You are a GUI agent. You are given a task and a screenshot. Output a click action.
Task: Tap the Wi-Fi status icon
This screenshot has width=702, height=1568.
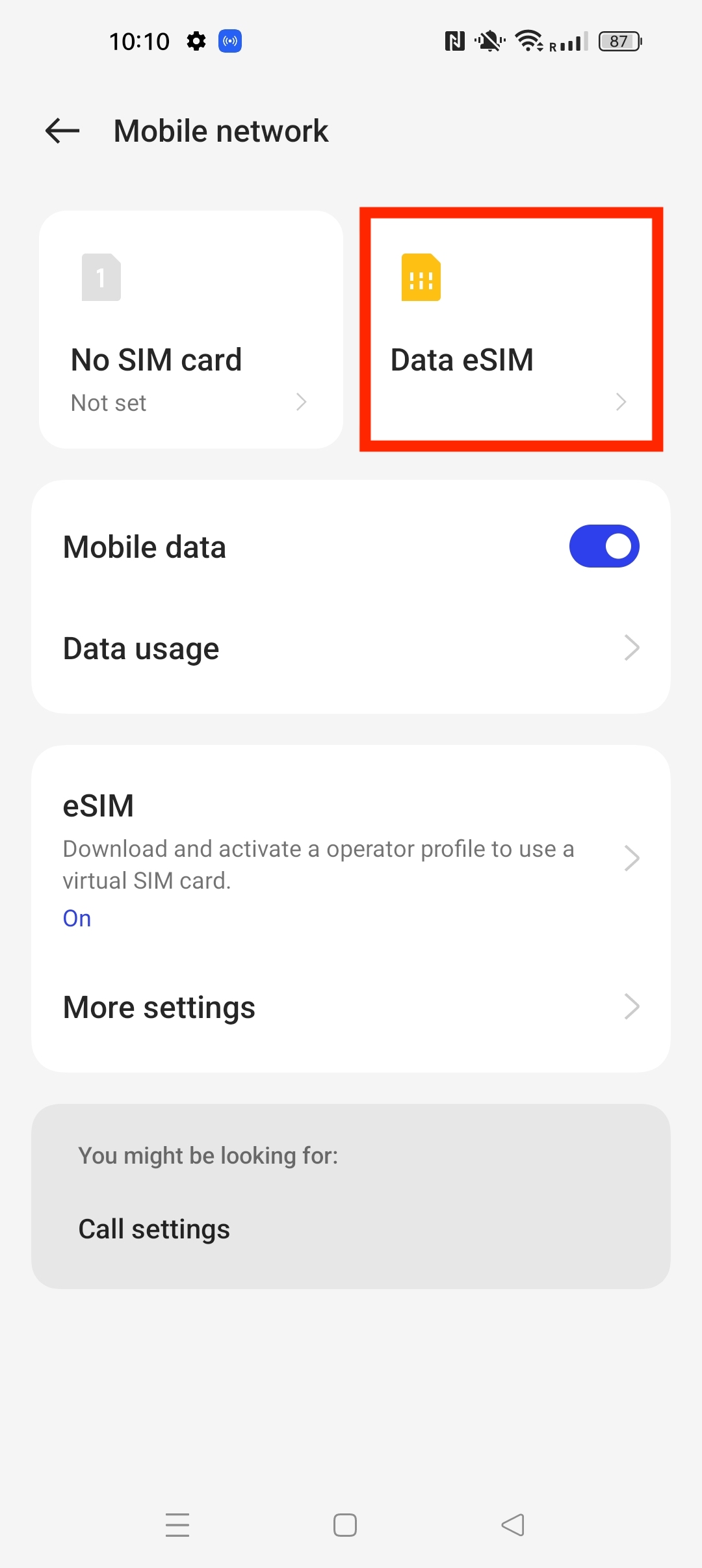point(528,40)
